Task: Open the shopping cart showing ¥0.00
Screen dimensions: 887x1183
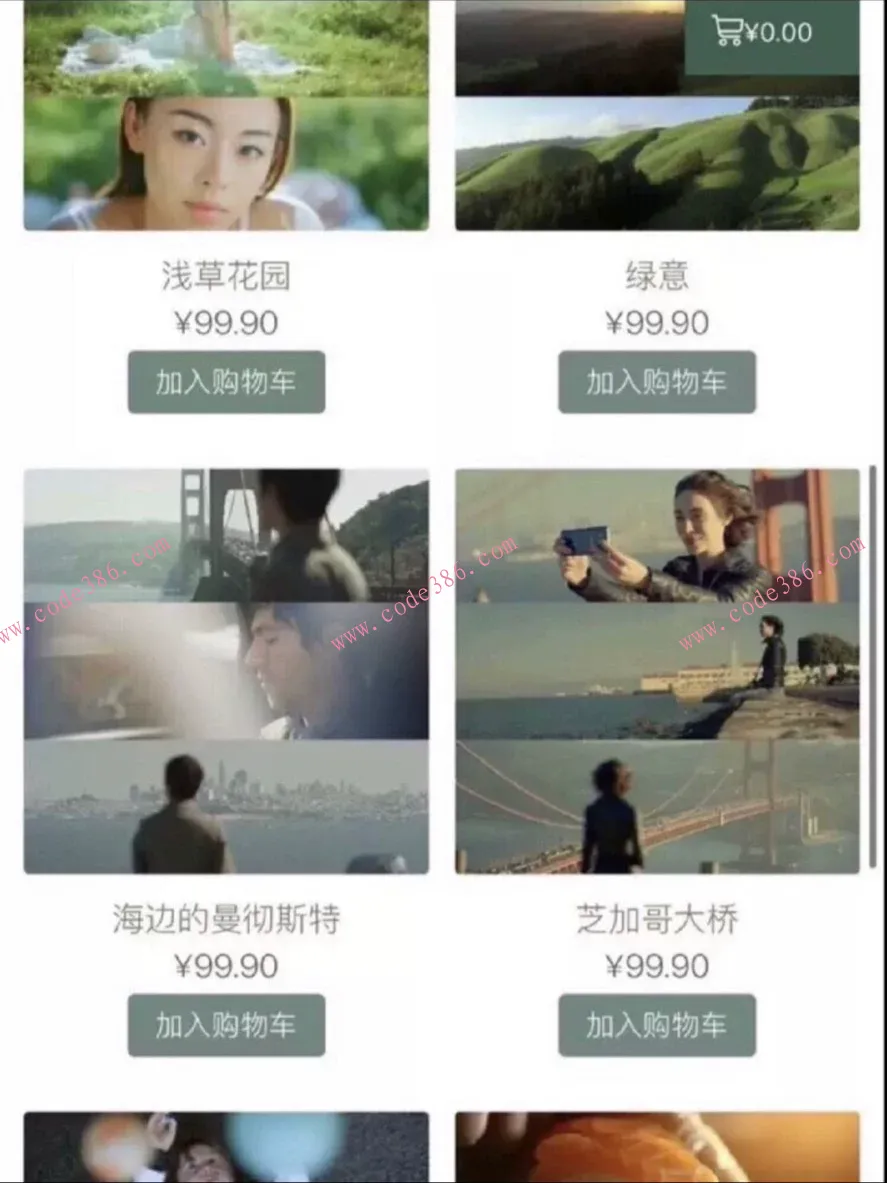Action: (771, 33)
